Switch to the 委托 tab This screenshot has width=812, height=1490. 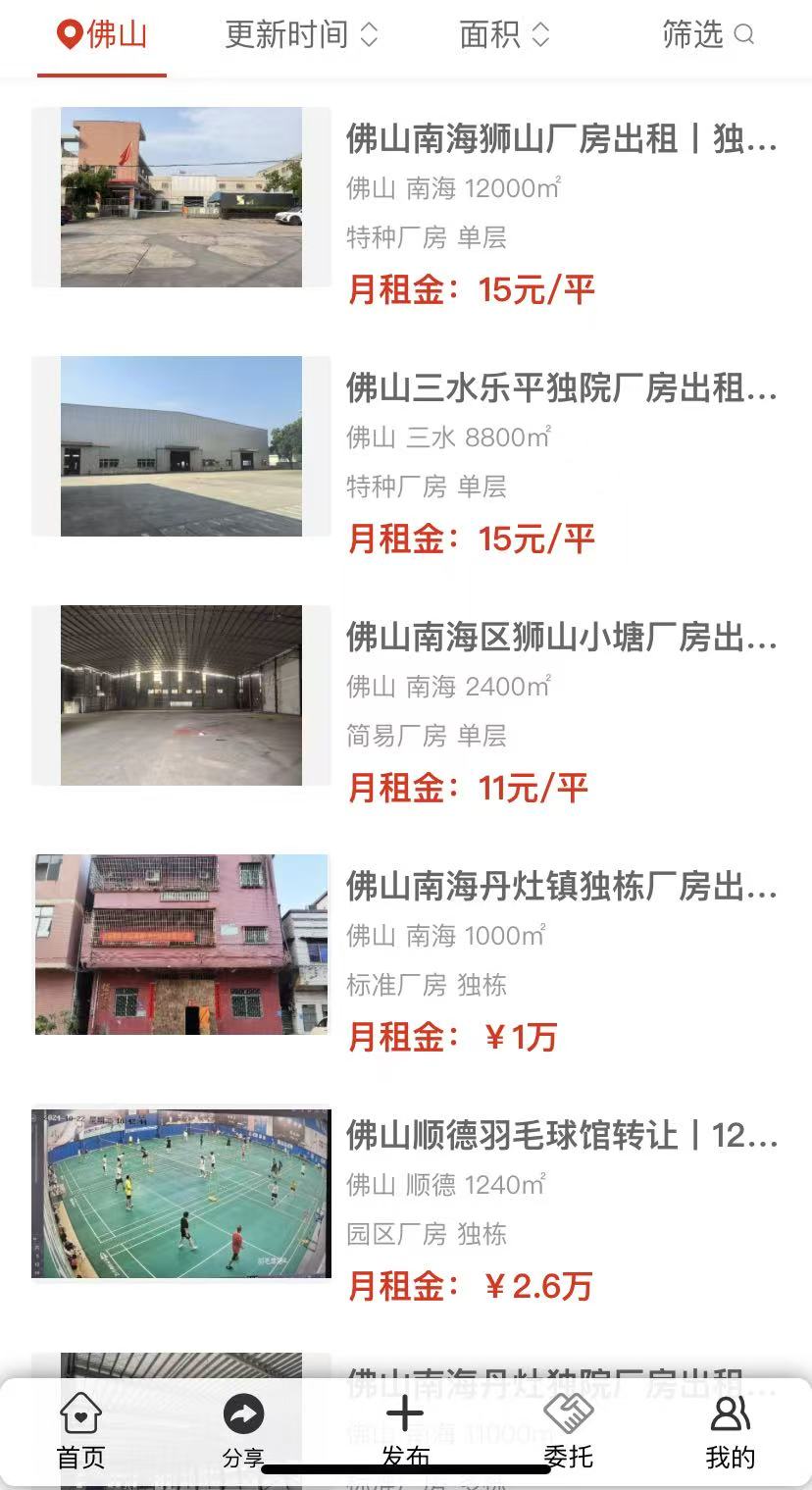568,1431
